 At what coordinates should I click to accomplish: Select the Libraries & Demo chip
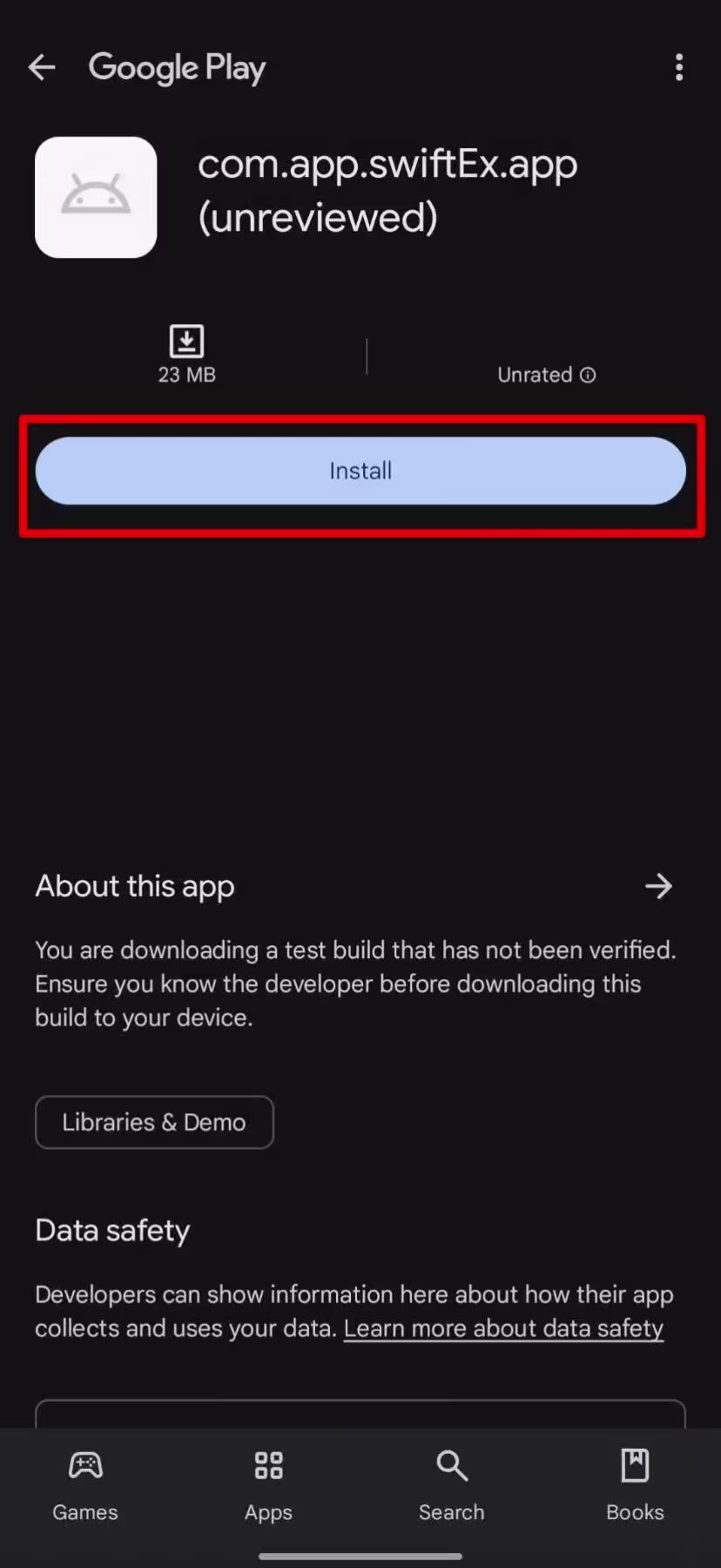[x=154, y=1122]
